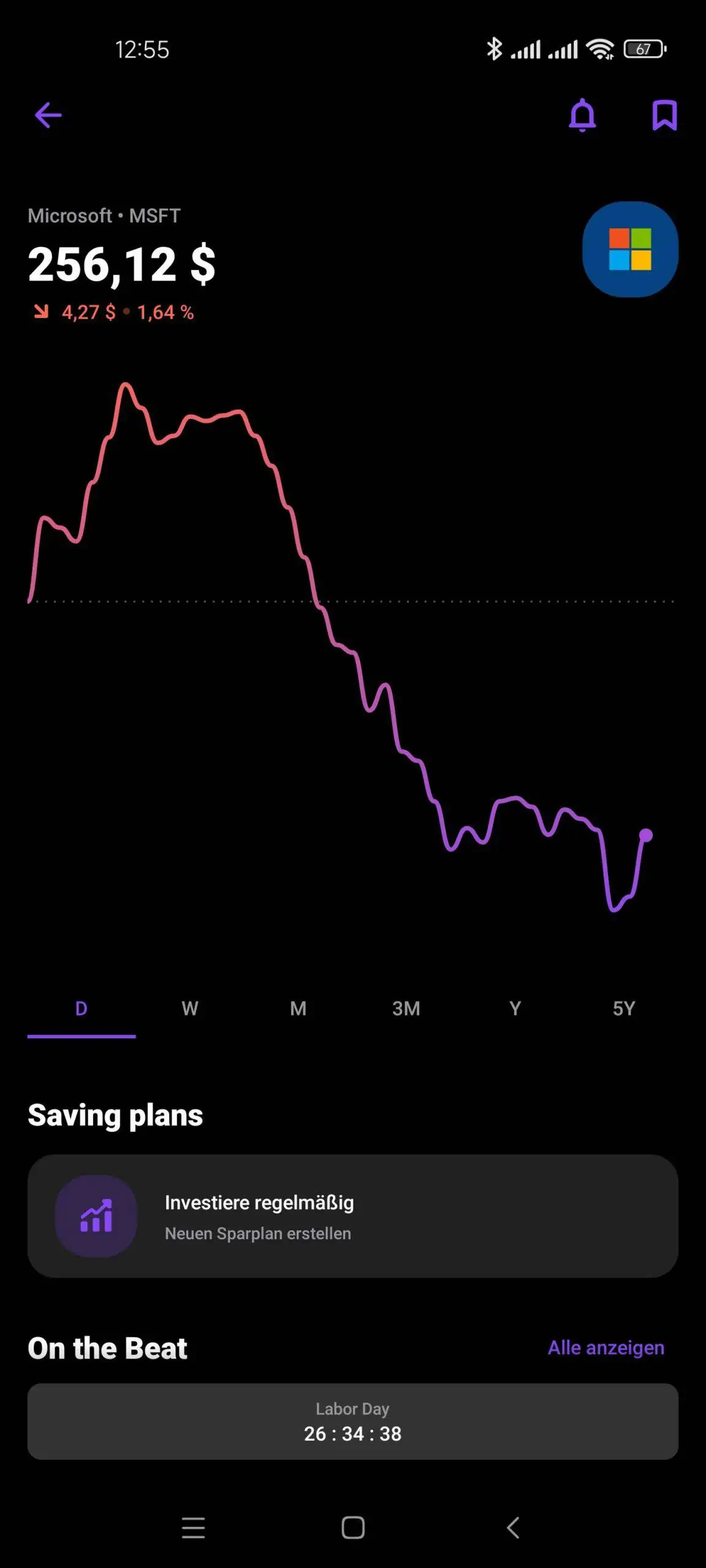706x1568 pixels.
Task: Open the price alert bell
Action: pos(582,115)
